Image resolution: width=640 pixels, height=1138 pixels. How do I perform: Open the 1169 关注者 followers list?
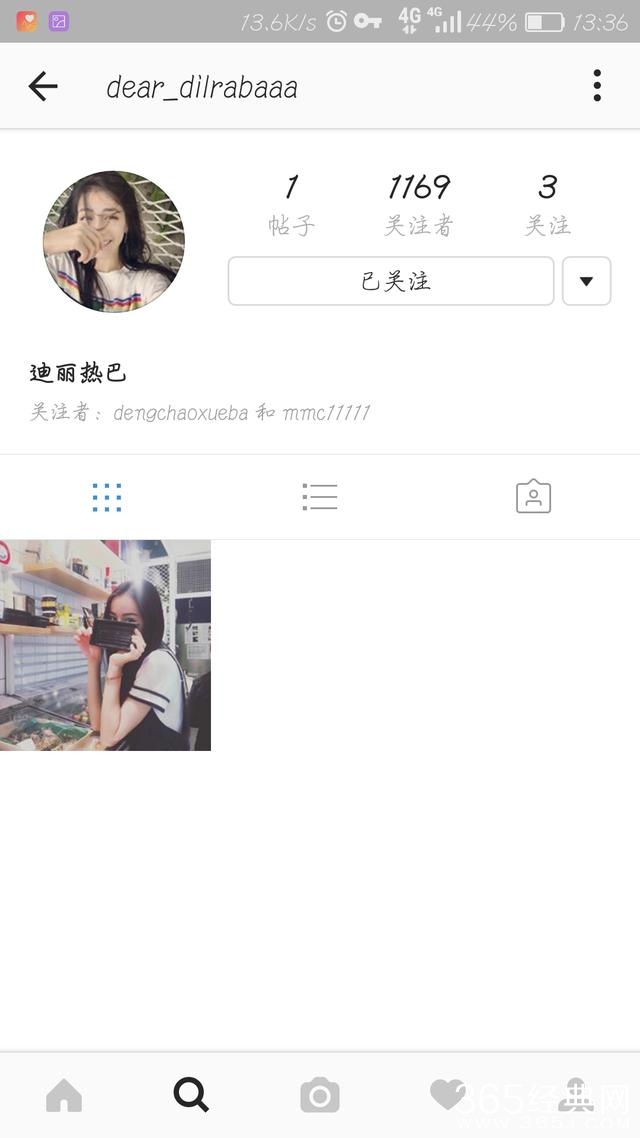[x=419, y=204]
